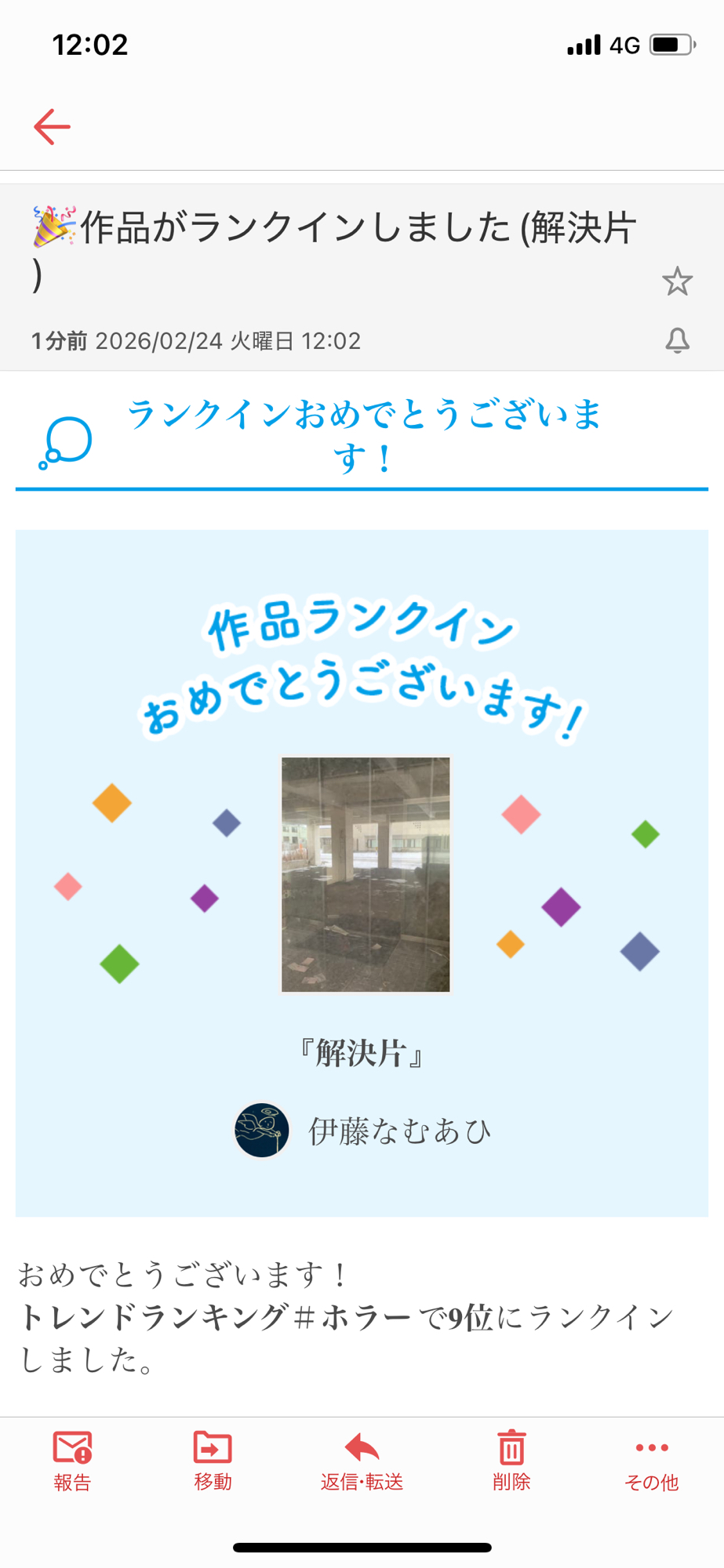
Task: Delete this email with 削除
Action: tap(511, 1461)
